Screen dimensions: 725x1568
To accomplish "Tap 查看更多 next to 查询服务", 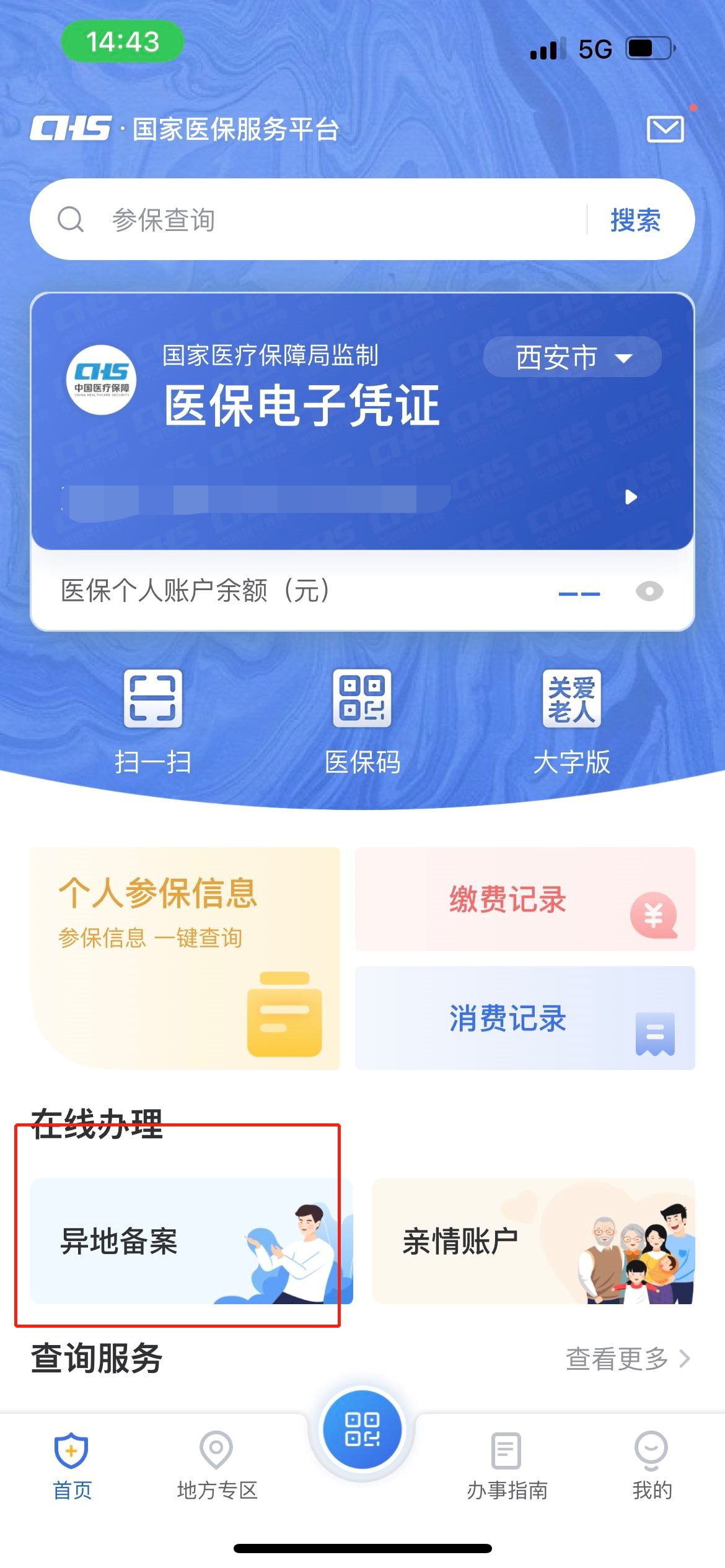I will pos(627,1359).
